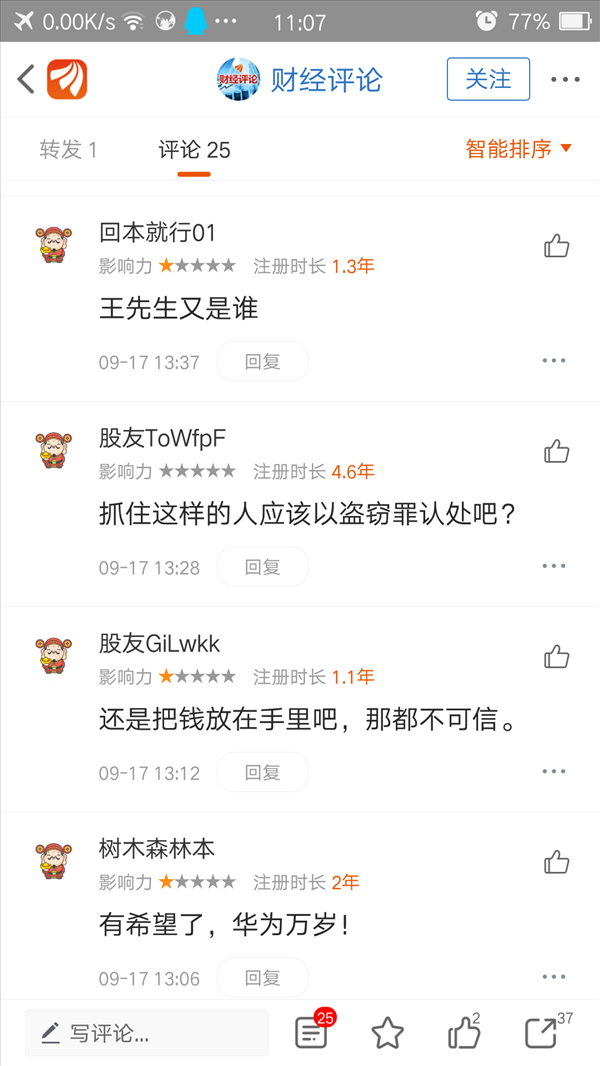Like the comment by 树木森林本
This screenshot has width=600, height=1066.
pos(557,861)
